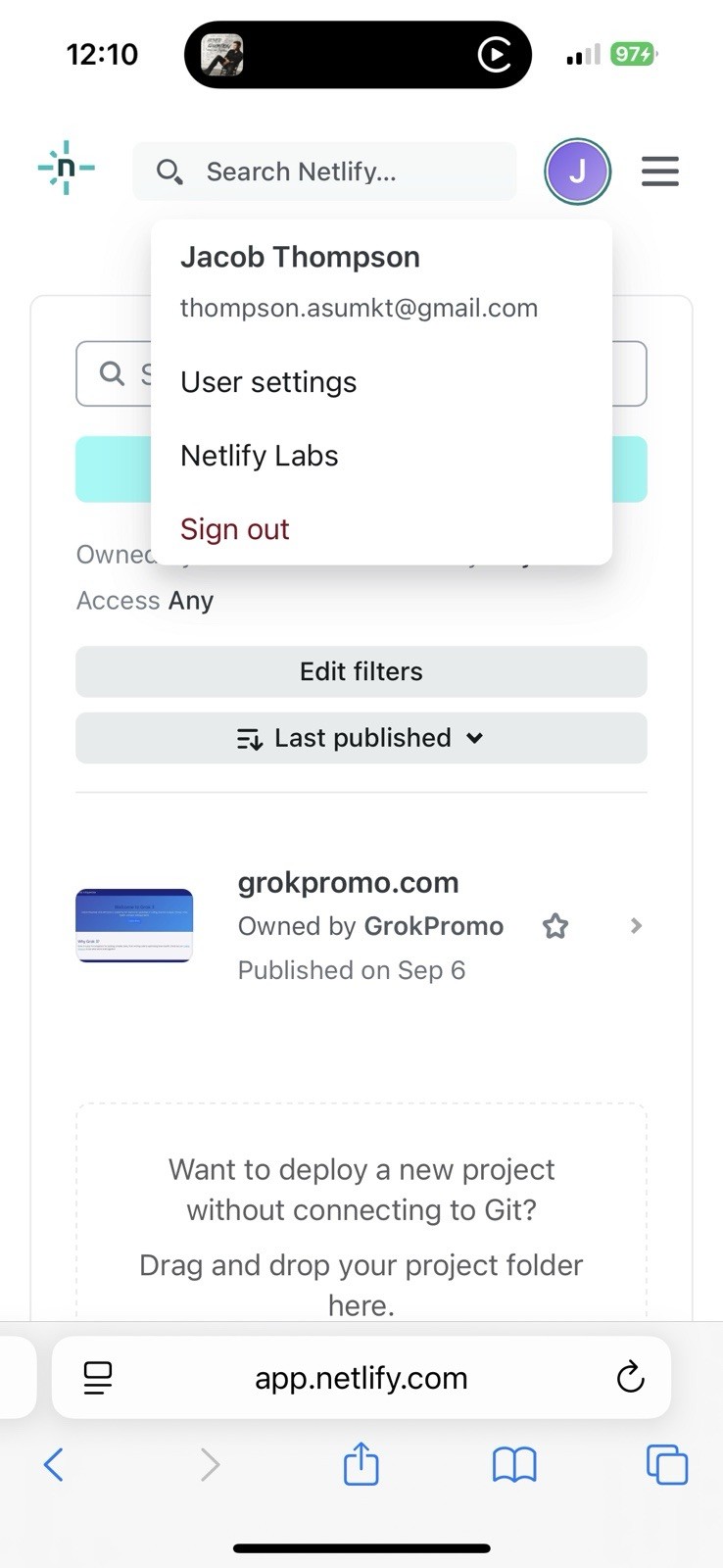Open Safari bookmarks icon
Viewport: 723px width, 1568px height.
click(513, 1464)
